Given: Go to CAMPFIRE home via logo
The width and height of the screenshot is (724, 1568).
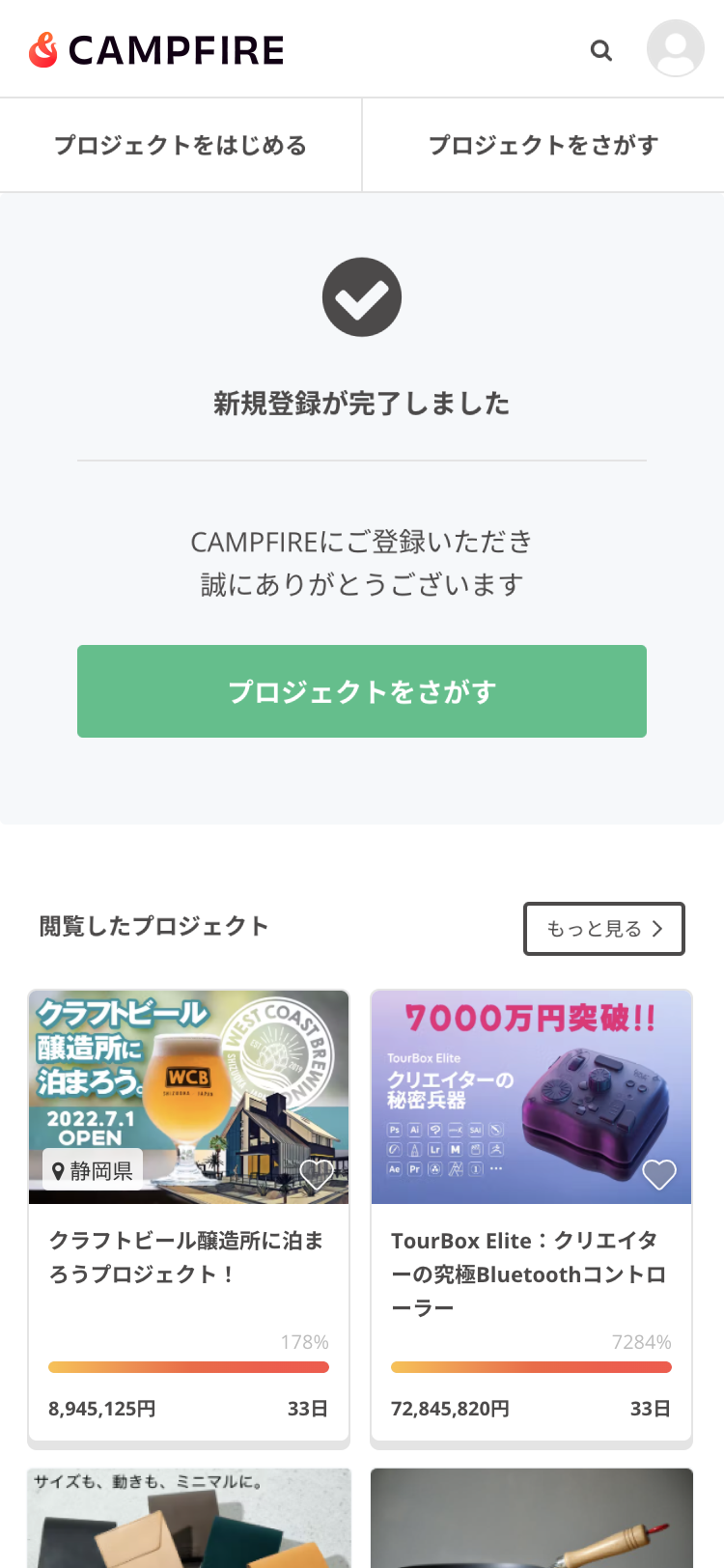Looking at the screenshot, I should [156, 50].
